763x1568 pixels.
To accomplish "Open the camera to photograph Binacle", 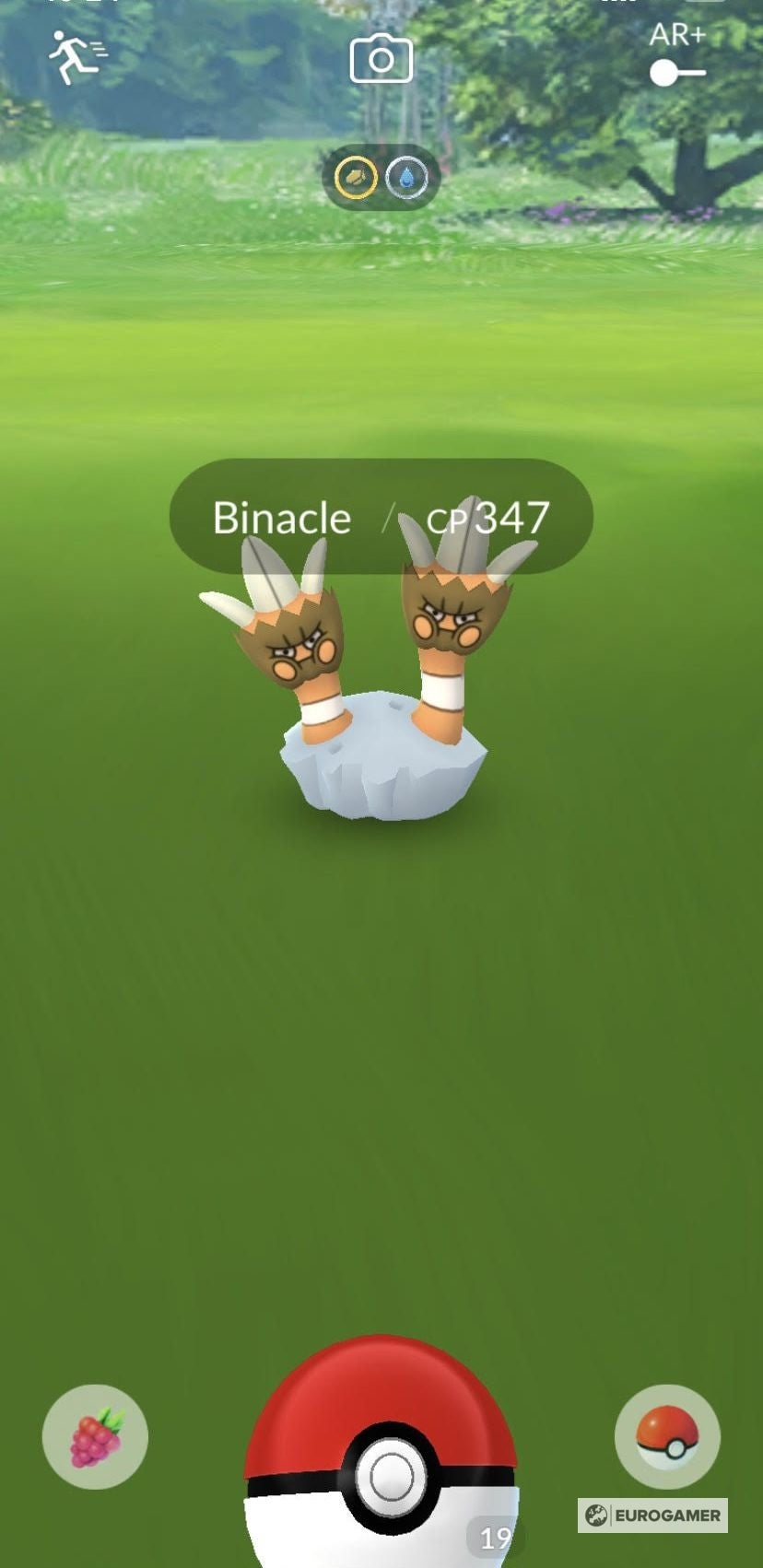I will pyautogui.click(x=381, y=60).
